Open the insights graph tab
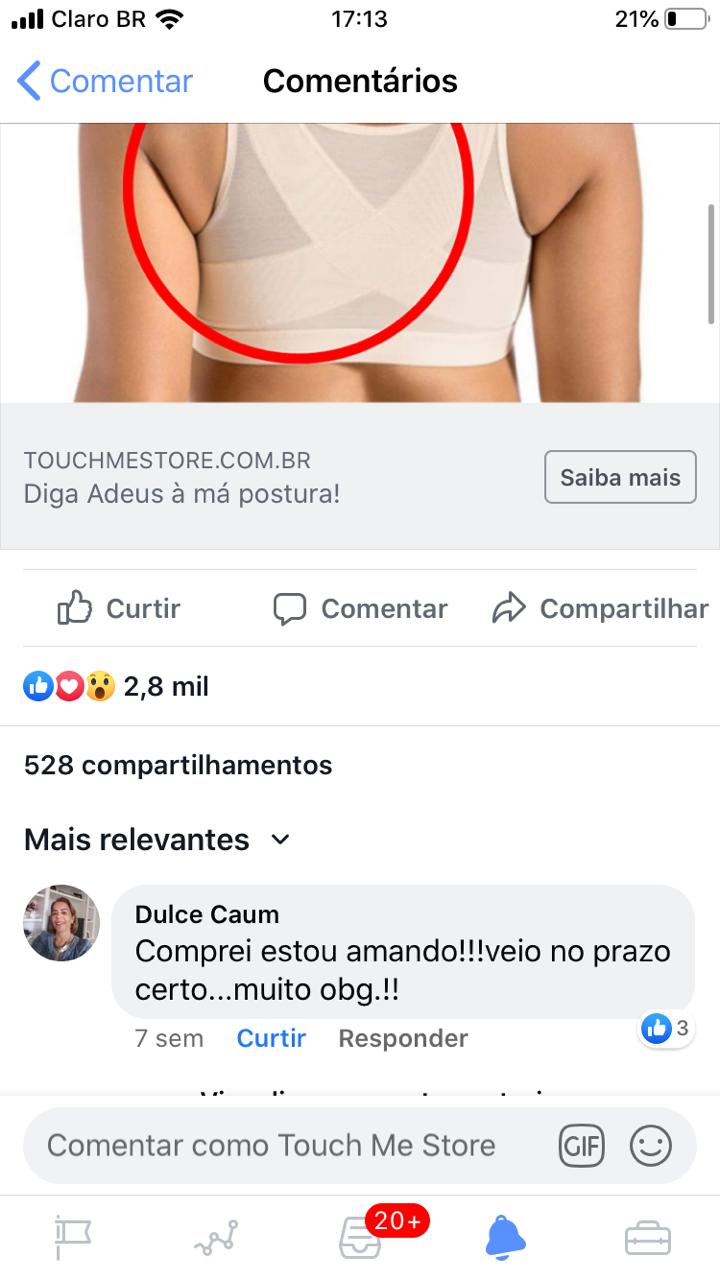720x1280 pixels. pos(216,1238)
